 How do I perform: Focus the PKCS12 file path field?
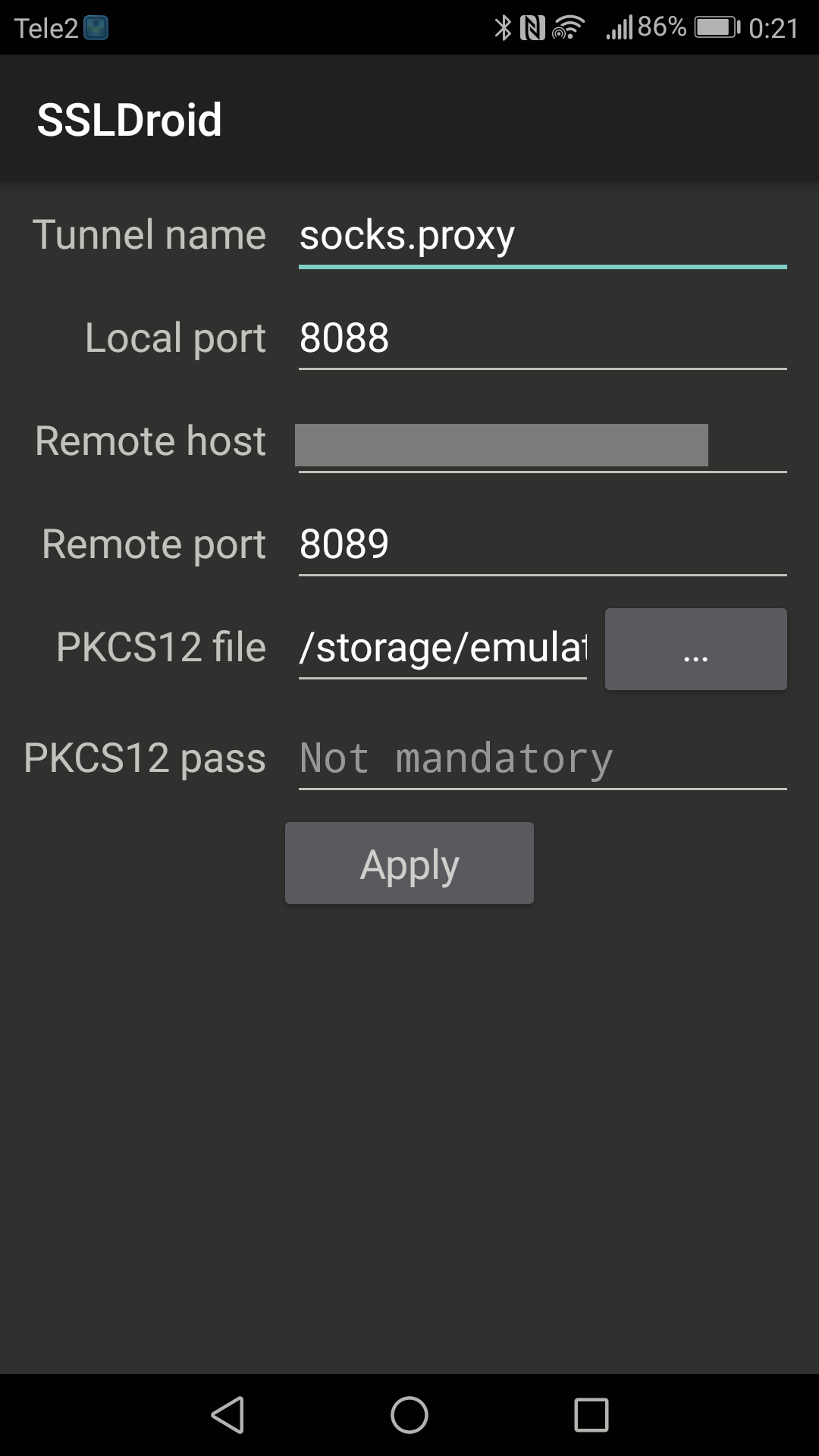click(443, 648)
